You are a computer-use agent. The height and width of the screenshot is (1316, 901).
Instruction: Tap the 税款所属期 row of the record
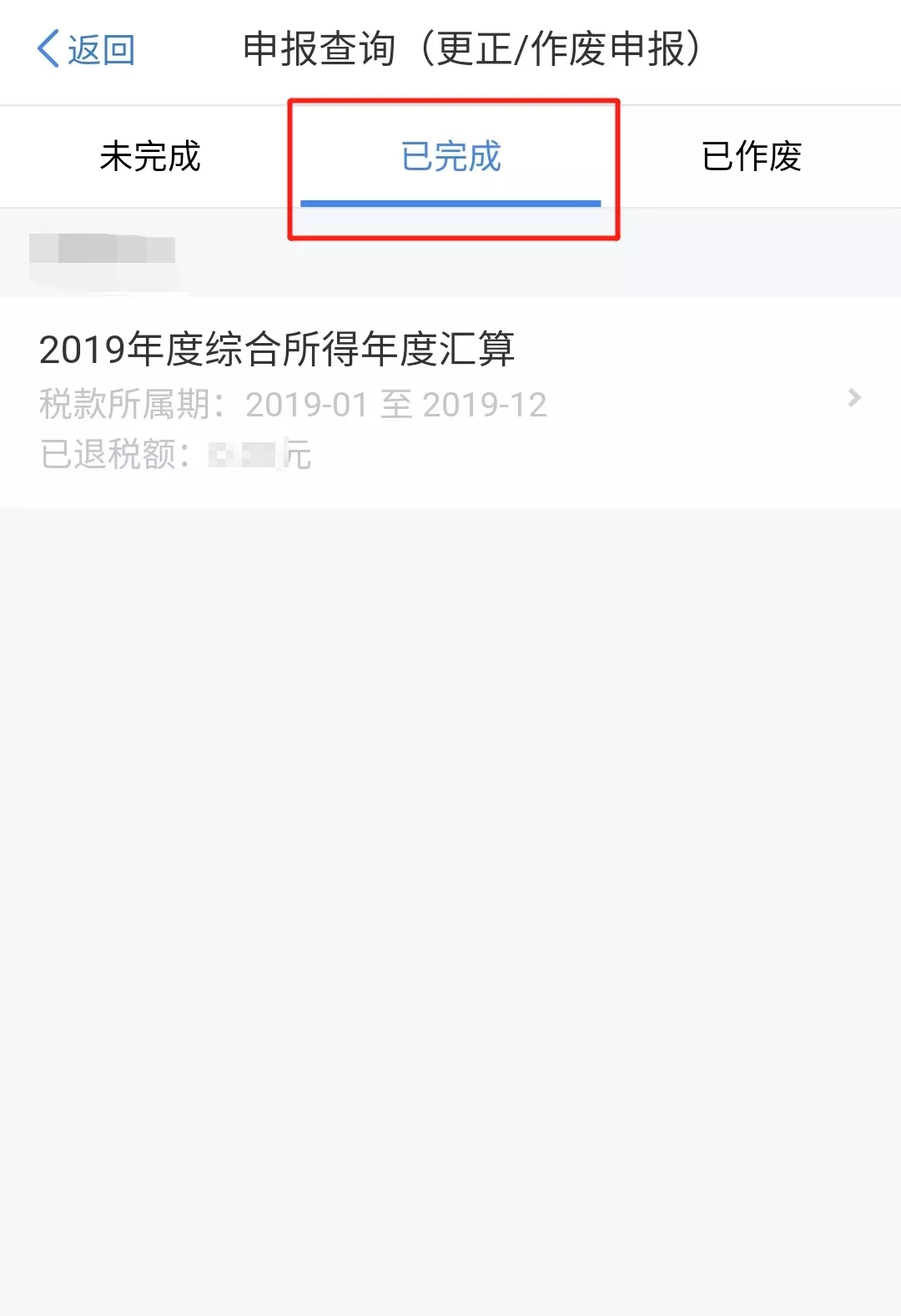pos(292,403)
